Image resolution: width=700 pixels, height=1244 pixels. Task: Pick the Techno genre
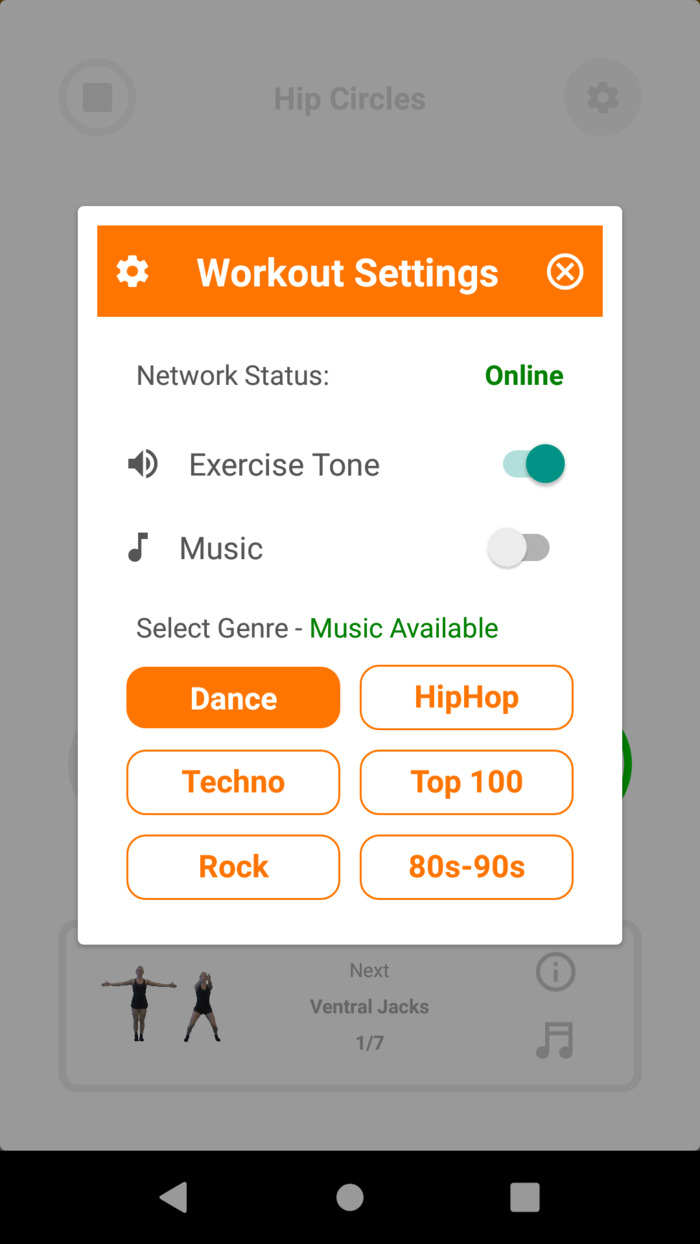pos(233,782)
